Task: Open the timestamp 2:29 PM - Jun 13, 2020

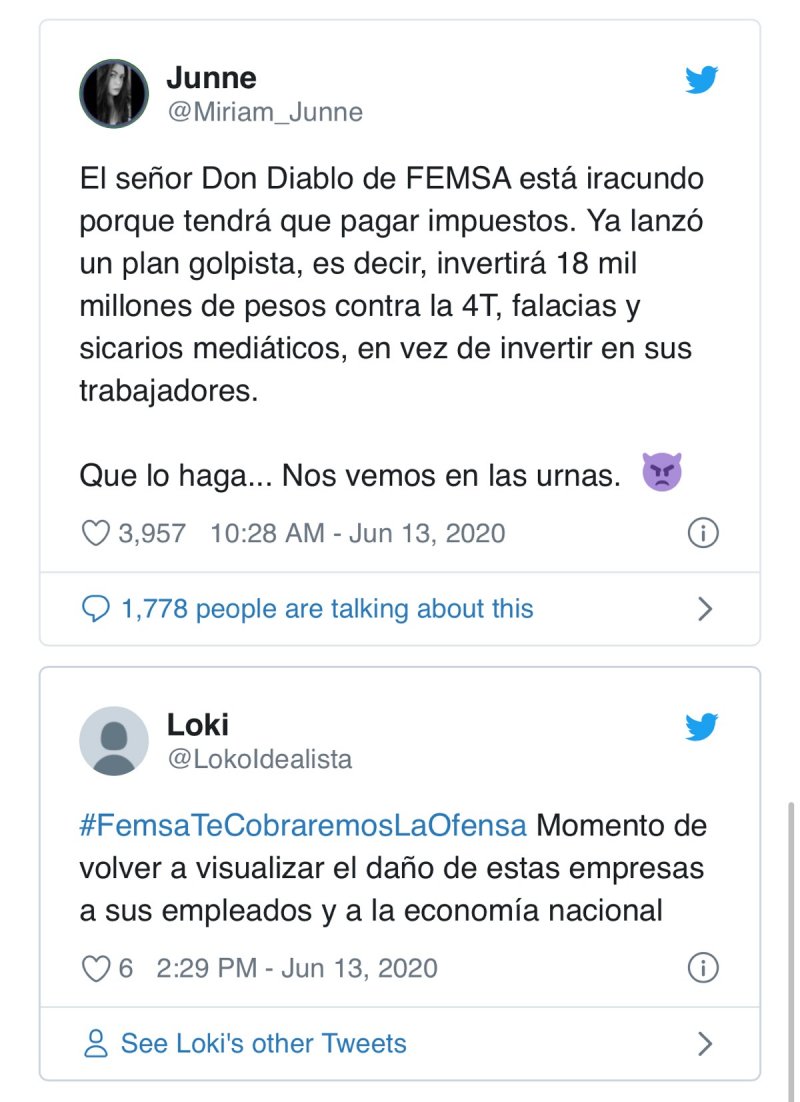Action: [x=297, y=968]
